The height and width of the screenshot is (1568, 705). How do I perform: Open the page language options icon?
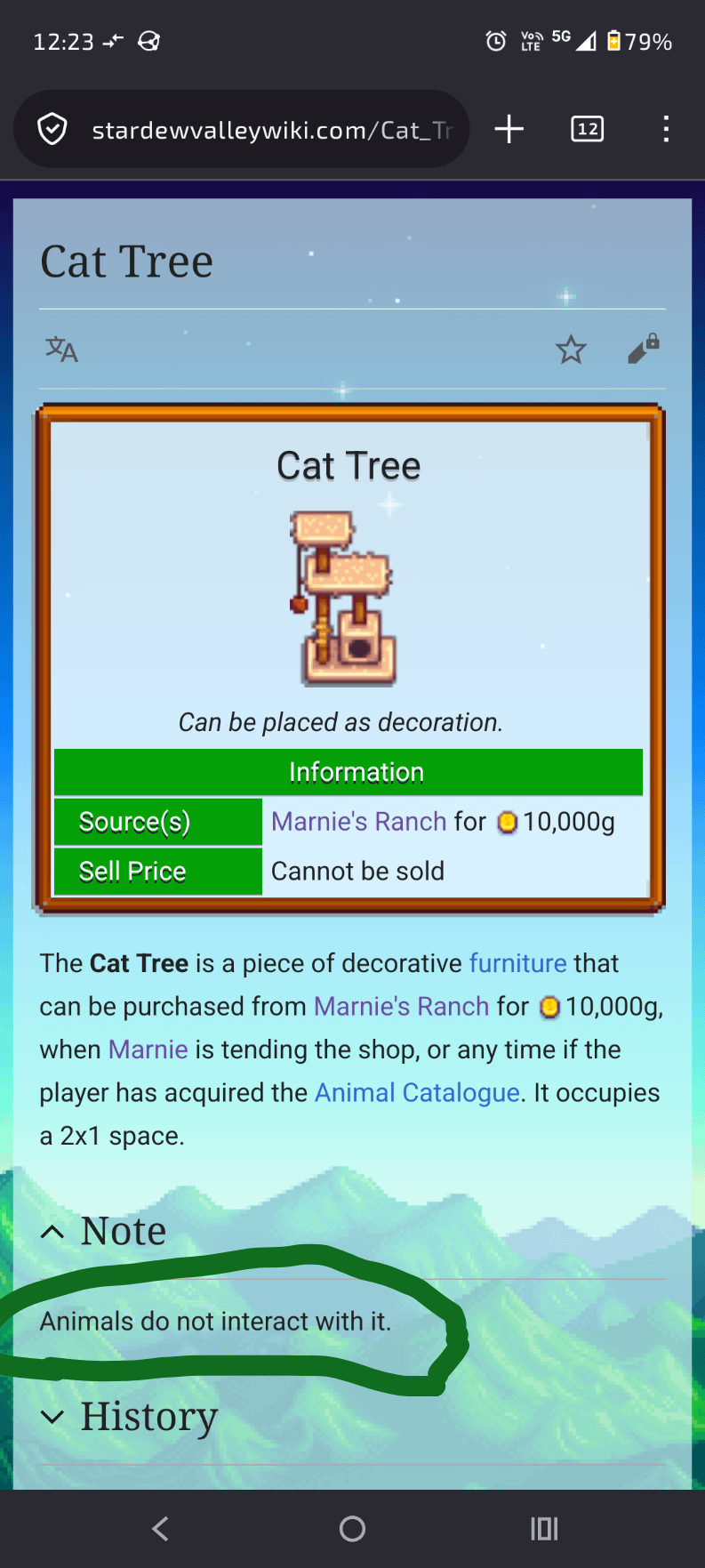[x=61, y=349]
